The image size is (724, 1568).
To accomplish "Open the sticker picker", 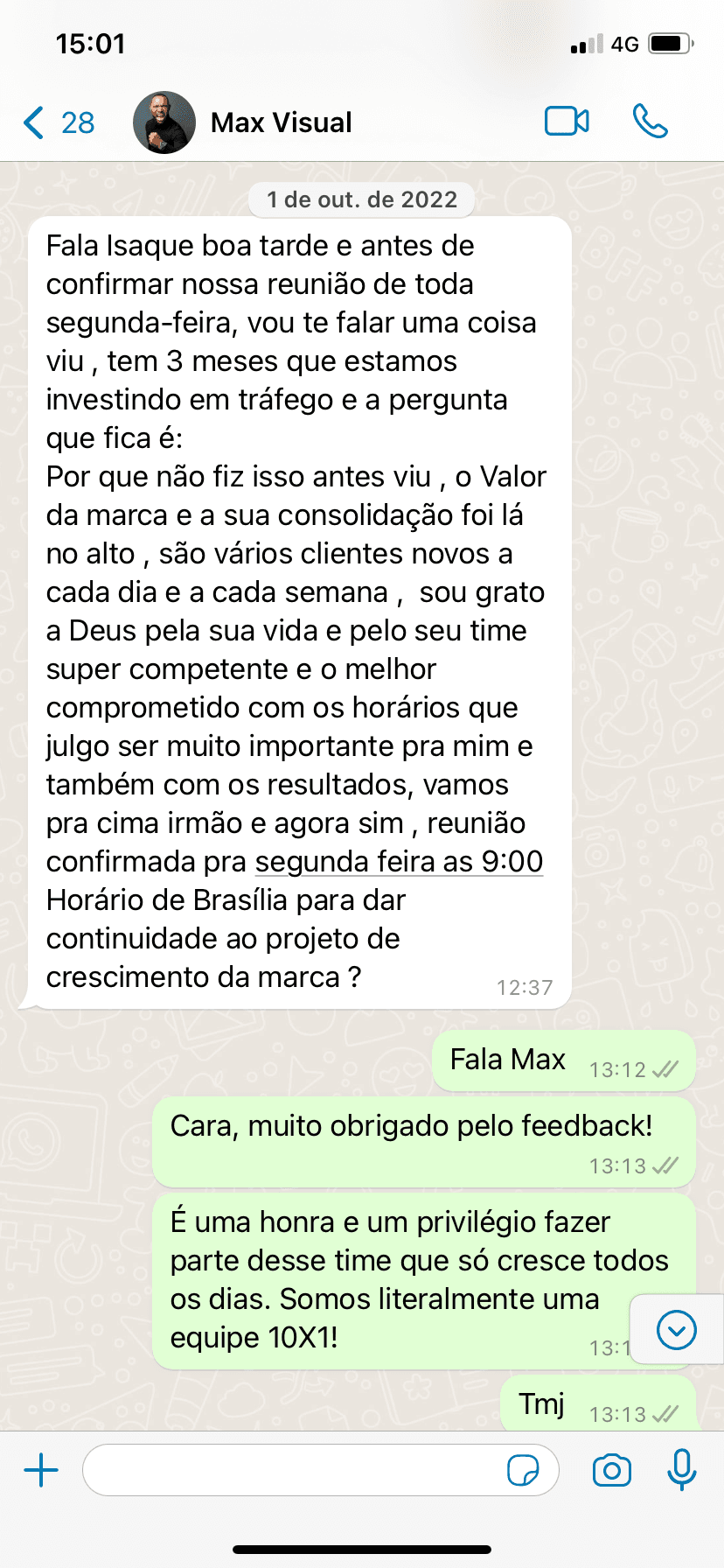I will 523,1470.
